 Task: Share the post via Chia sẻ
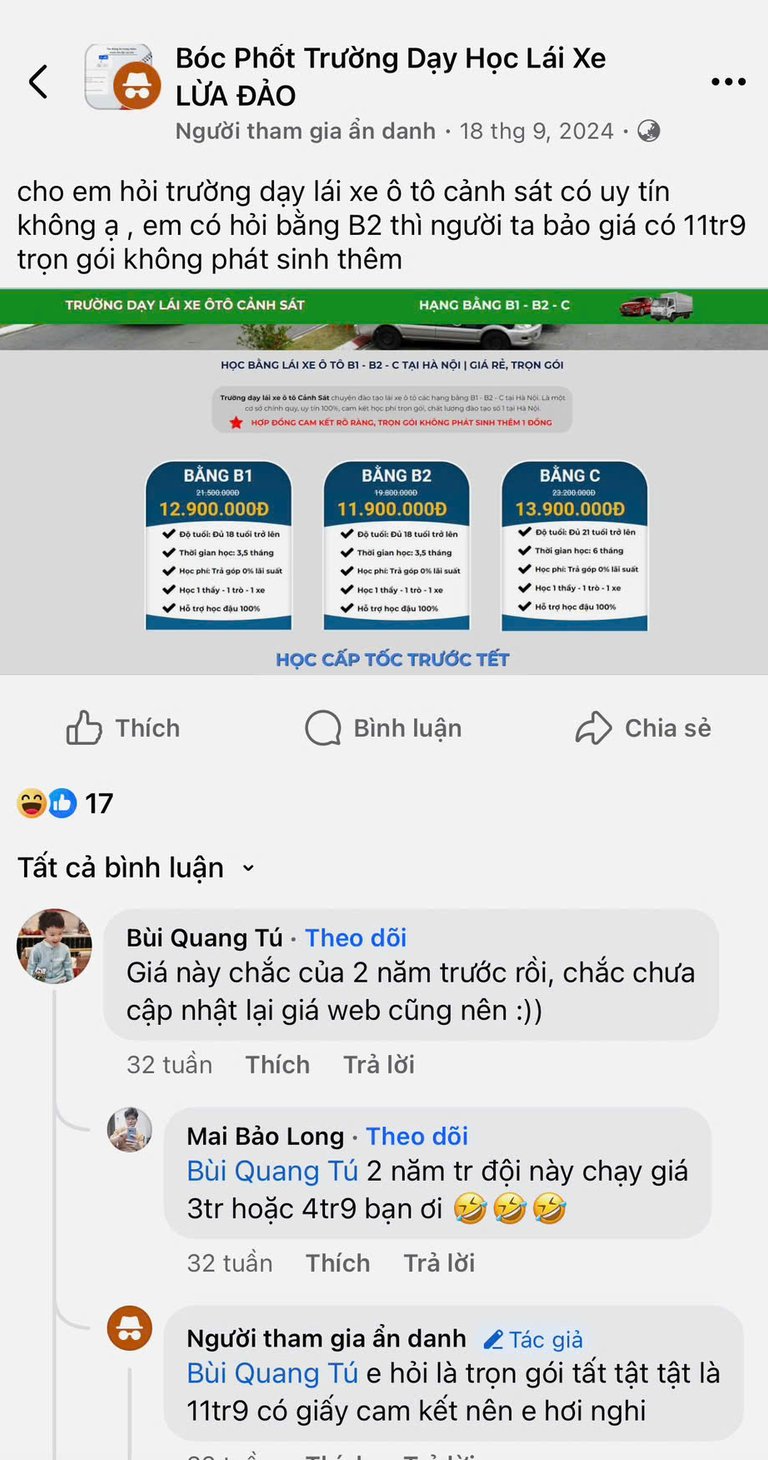(643, 728)
